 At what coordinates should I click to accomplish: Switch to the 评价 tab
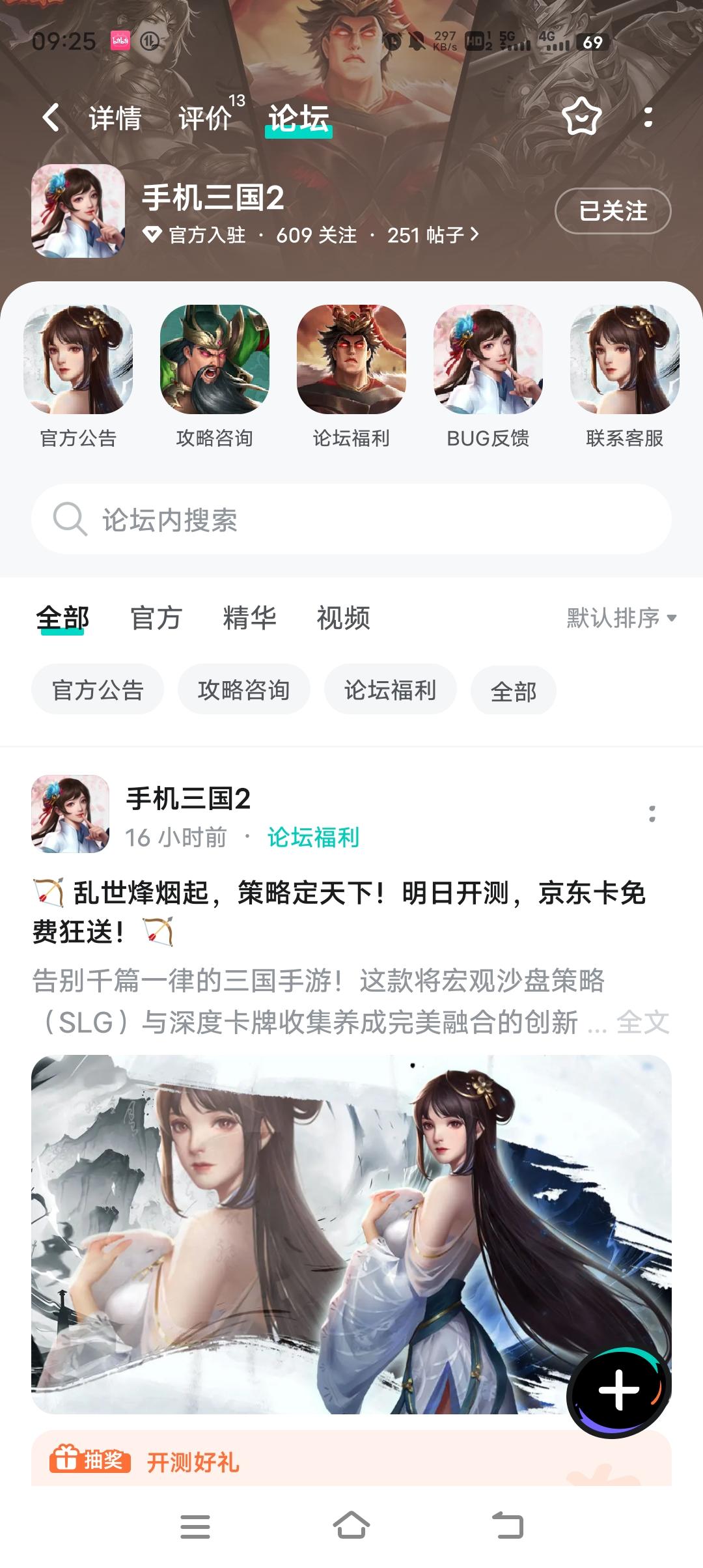[204, 117]
